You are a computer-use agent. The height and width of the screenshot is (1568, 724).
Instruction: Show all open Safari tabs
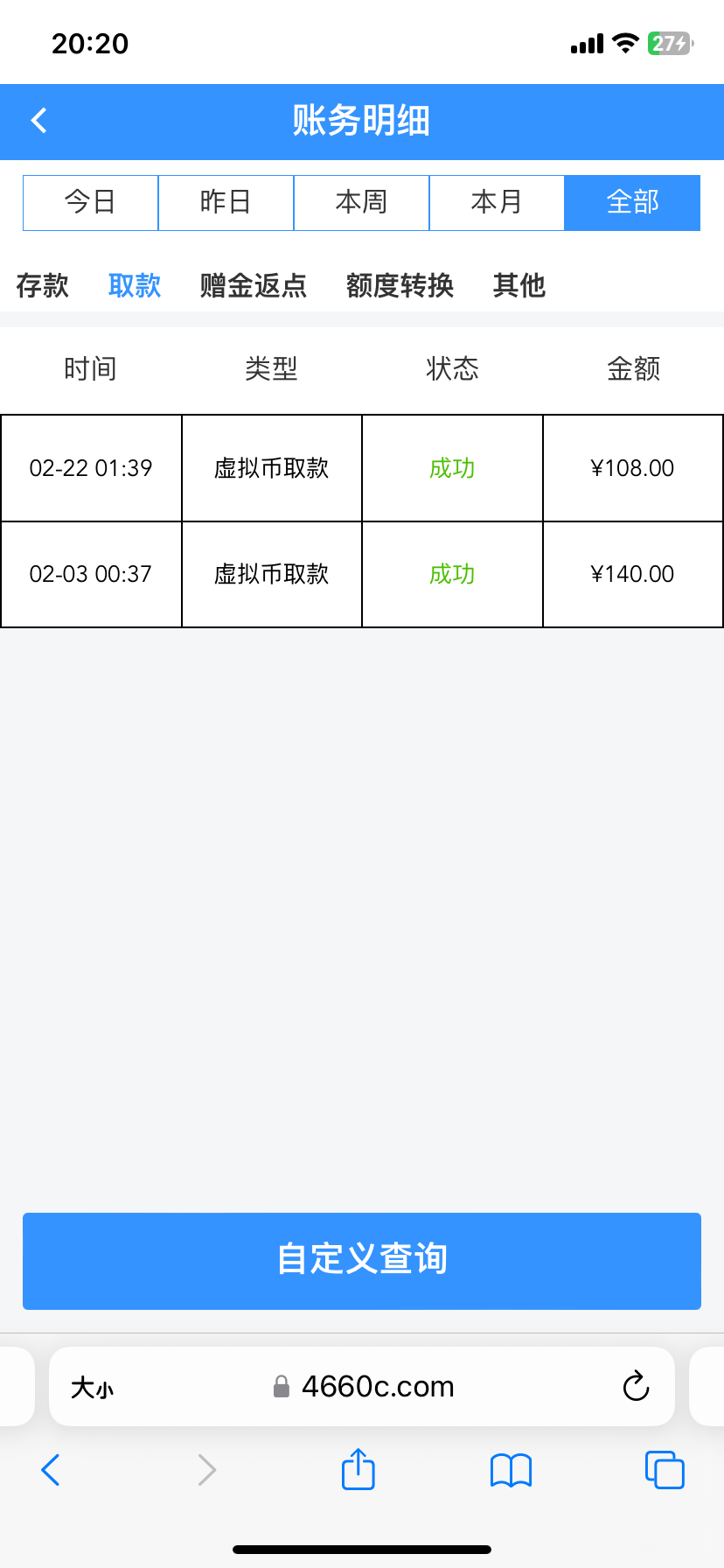pos(664,1470)
